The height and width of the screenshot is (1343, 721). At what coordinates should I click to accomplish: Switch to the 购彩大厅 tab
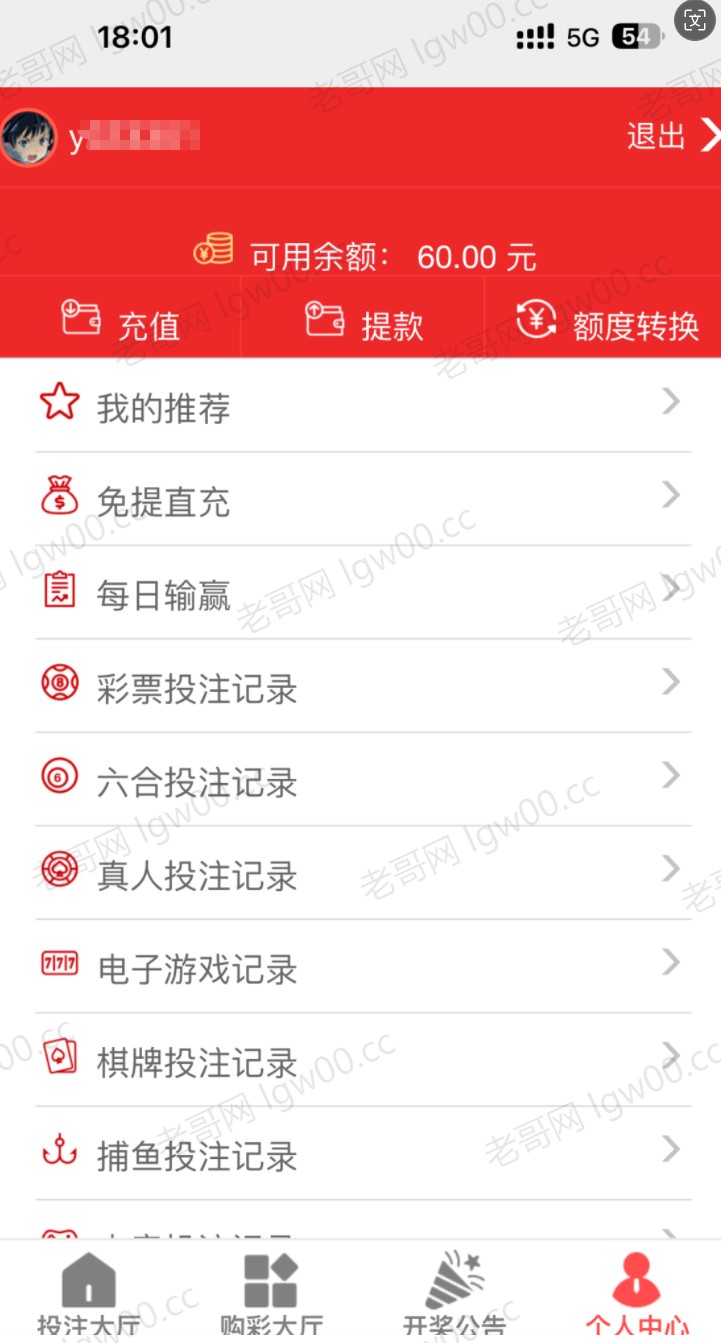[x=271, y=1294]
